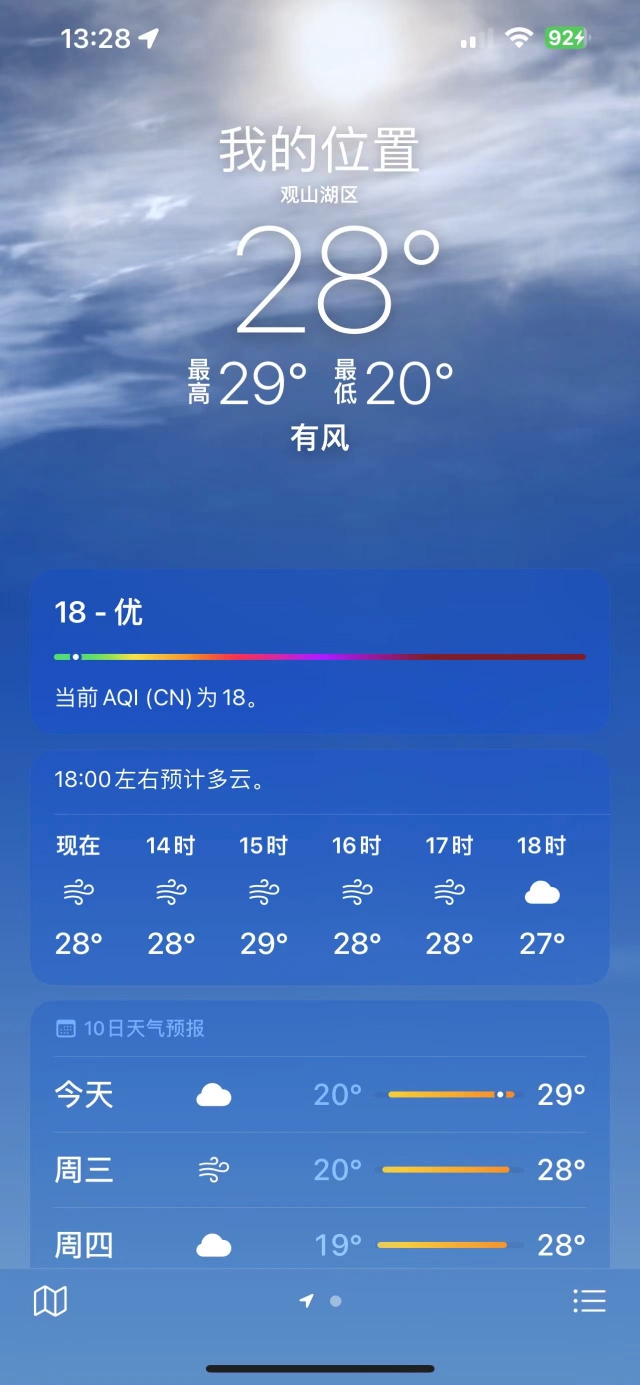
Task: Tap the location page indicator dots
Action: click(x=321, y=1301)
